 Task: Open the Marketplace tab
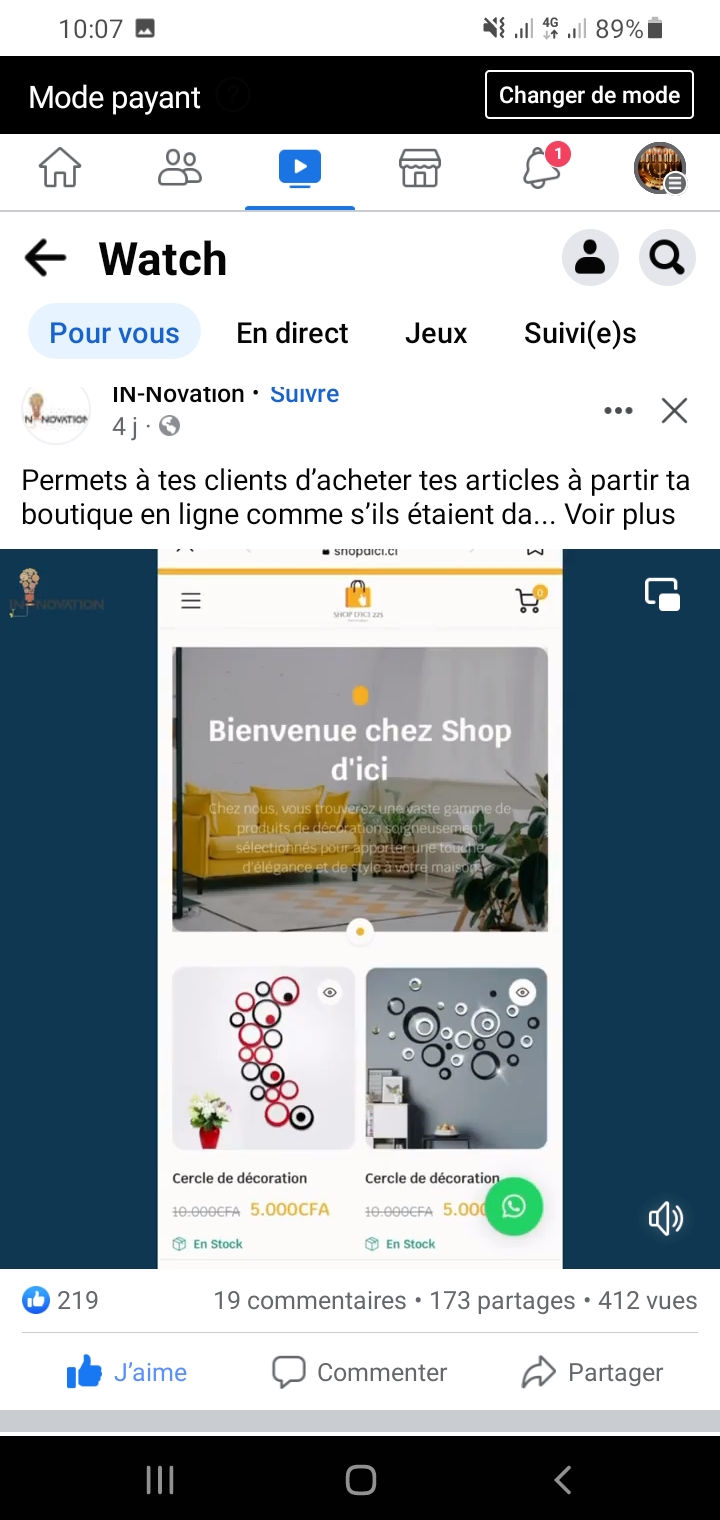point(420,168)
